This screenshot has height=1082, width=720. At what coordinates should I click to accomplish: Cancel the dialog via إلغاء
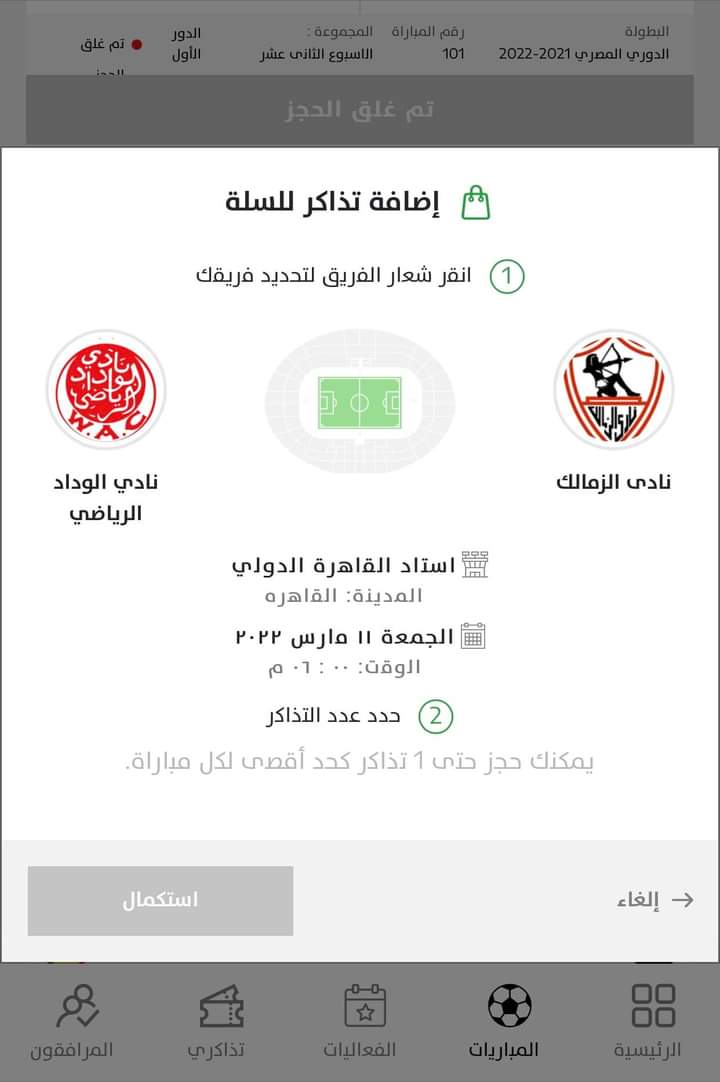(x=653, y=900)
